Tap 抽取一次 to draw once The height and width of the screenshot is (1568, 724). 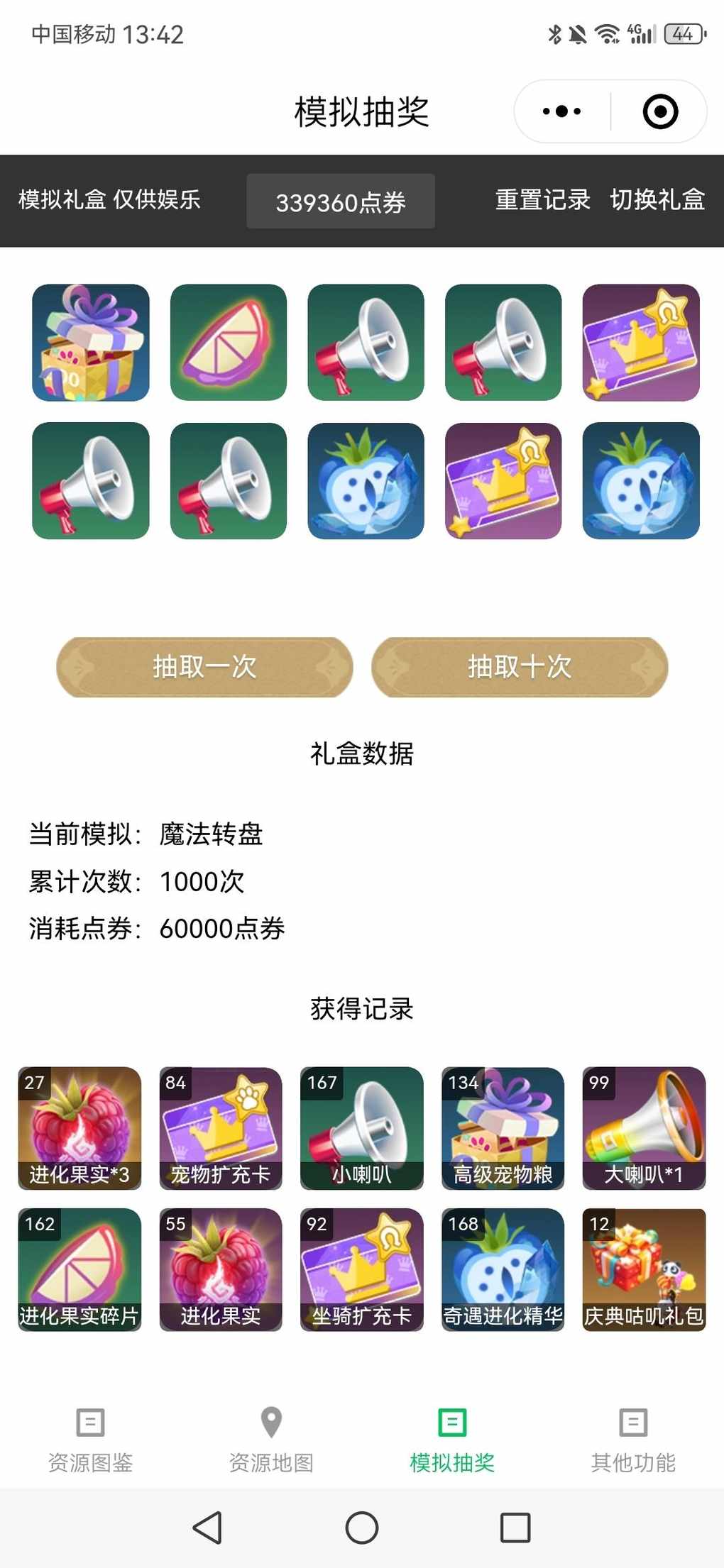[204, 667]
